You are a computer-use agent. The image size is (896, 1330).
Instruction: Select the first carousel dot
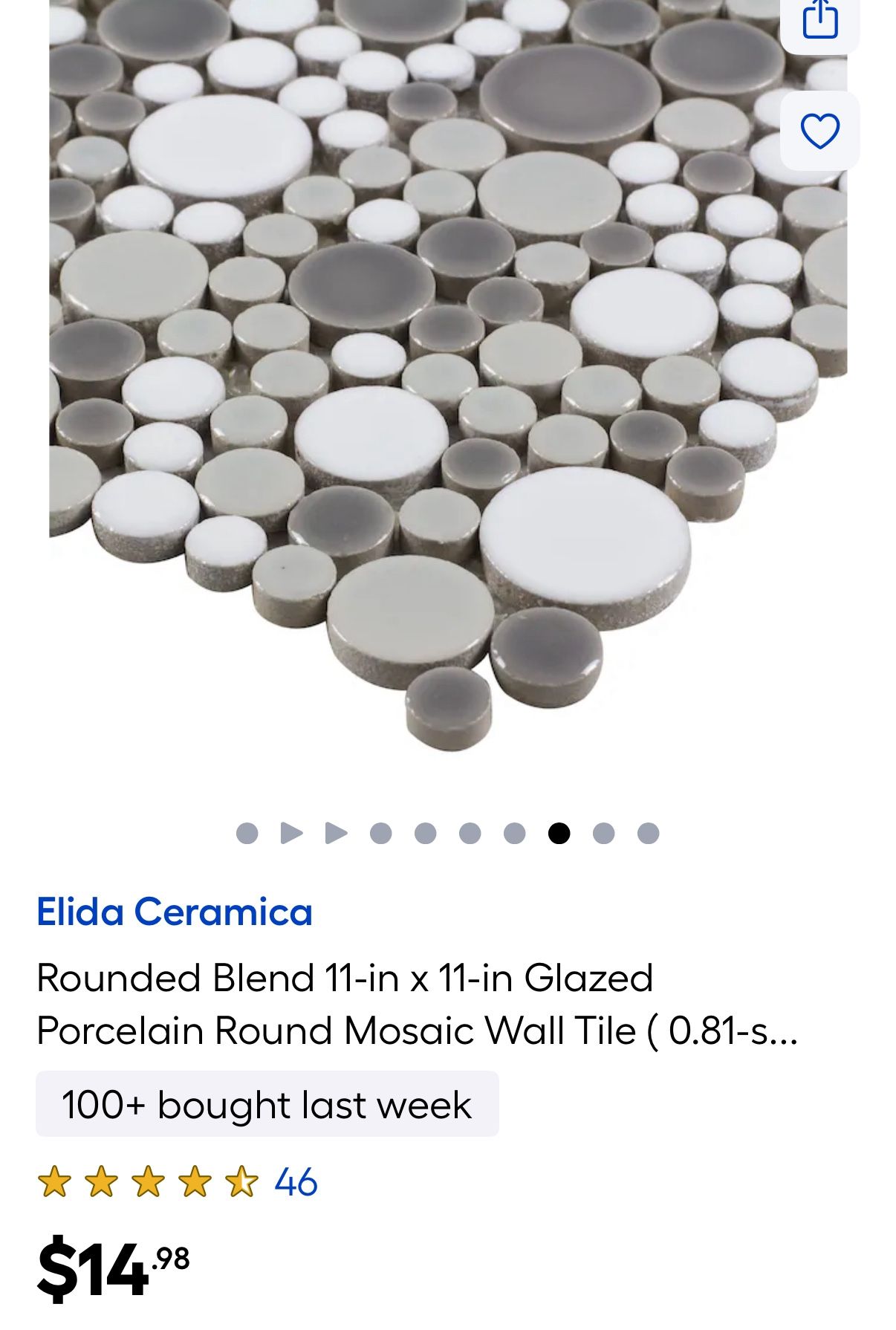pos(249,834)
